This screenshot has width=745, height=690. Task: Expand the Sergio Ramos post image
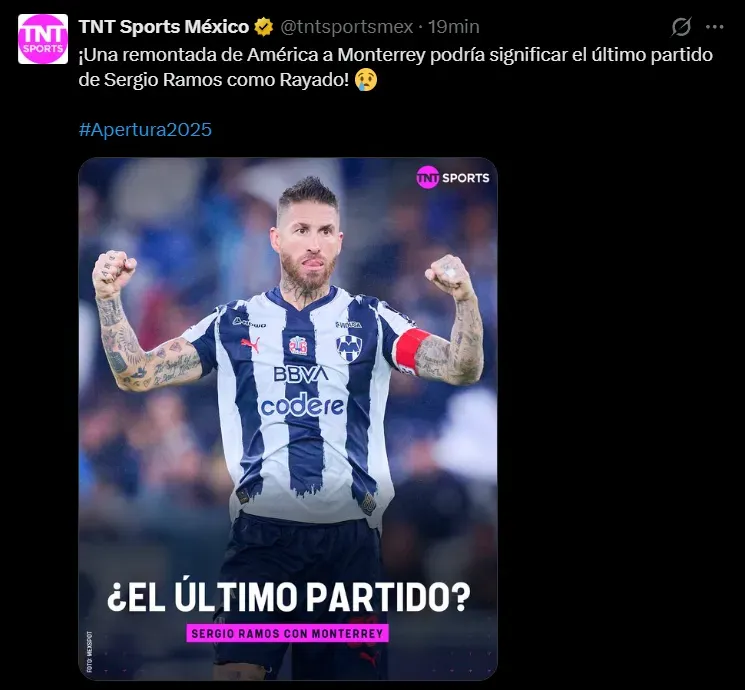tap(288, 419)
